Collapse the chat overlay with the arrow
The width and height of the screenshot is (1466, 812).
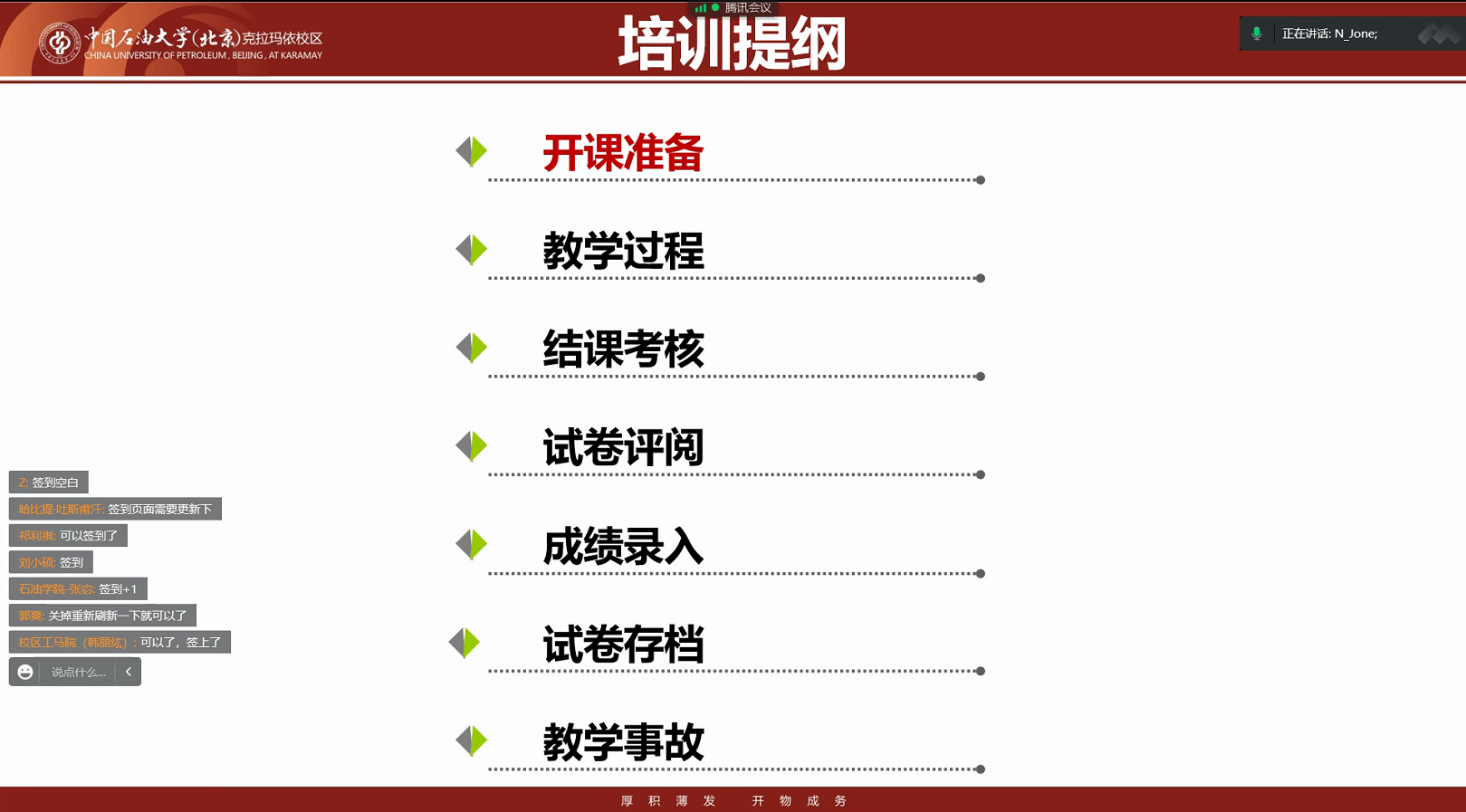(129, 672)
